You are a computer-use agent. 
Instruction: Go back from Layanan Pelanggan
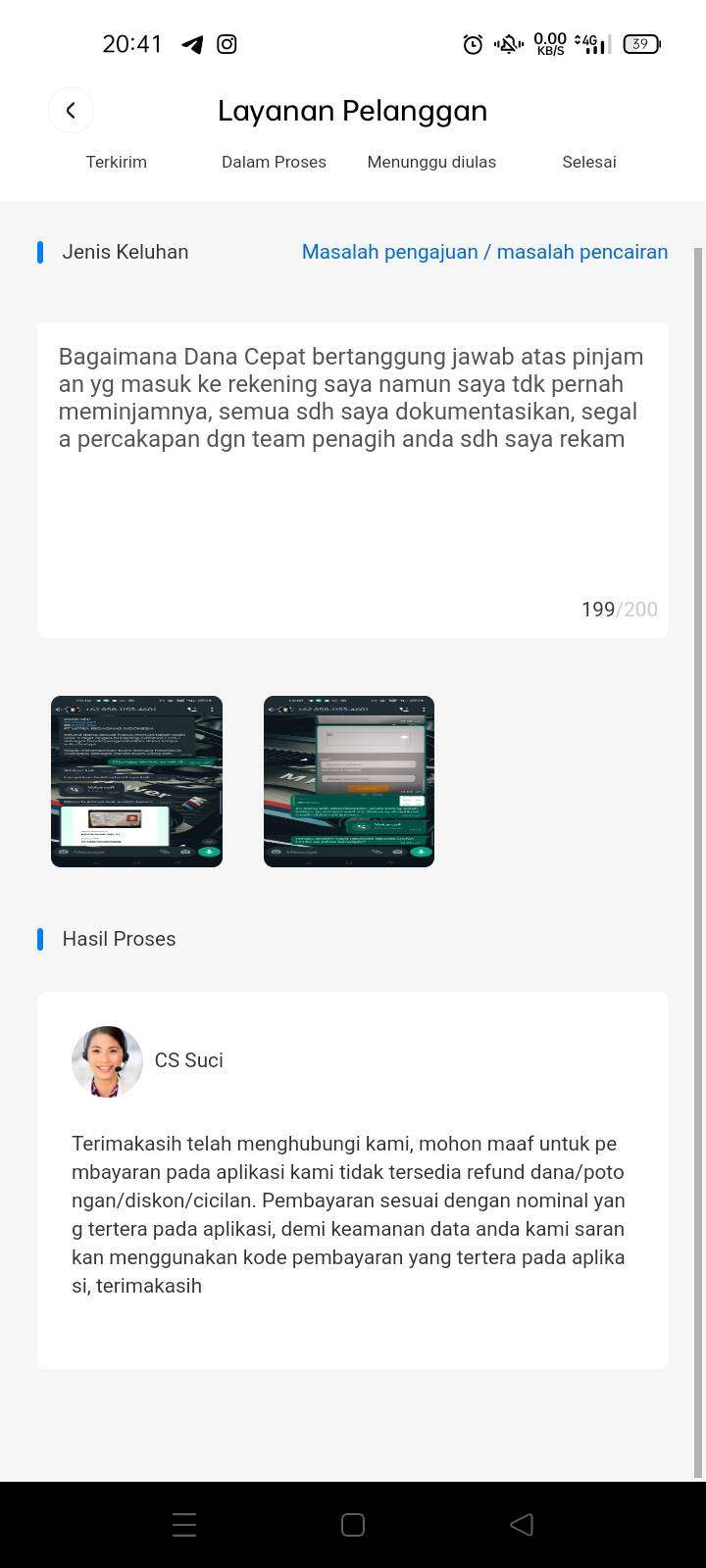pos(71,111)
